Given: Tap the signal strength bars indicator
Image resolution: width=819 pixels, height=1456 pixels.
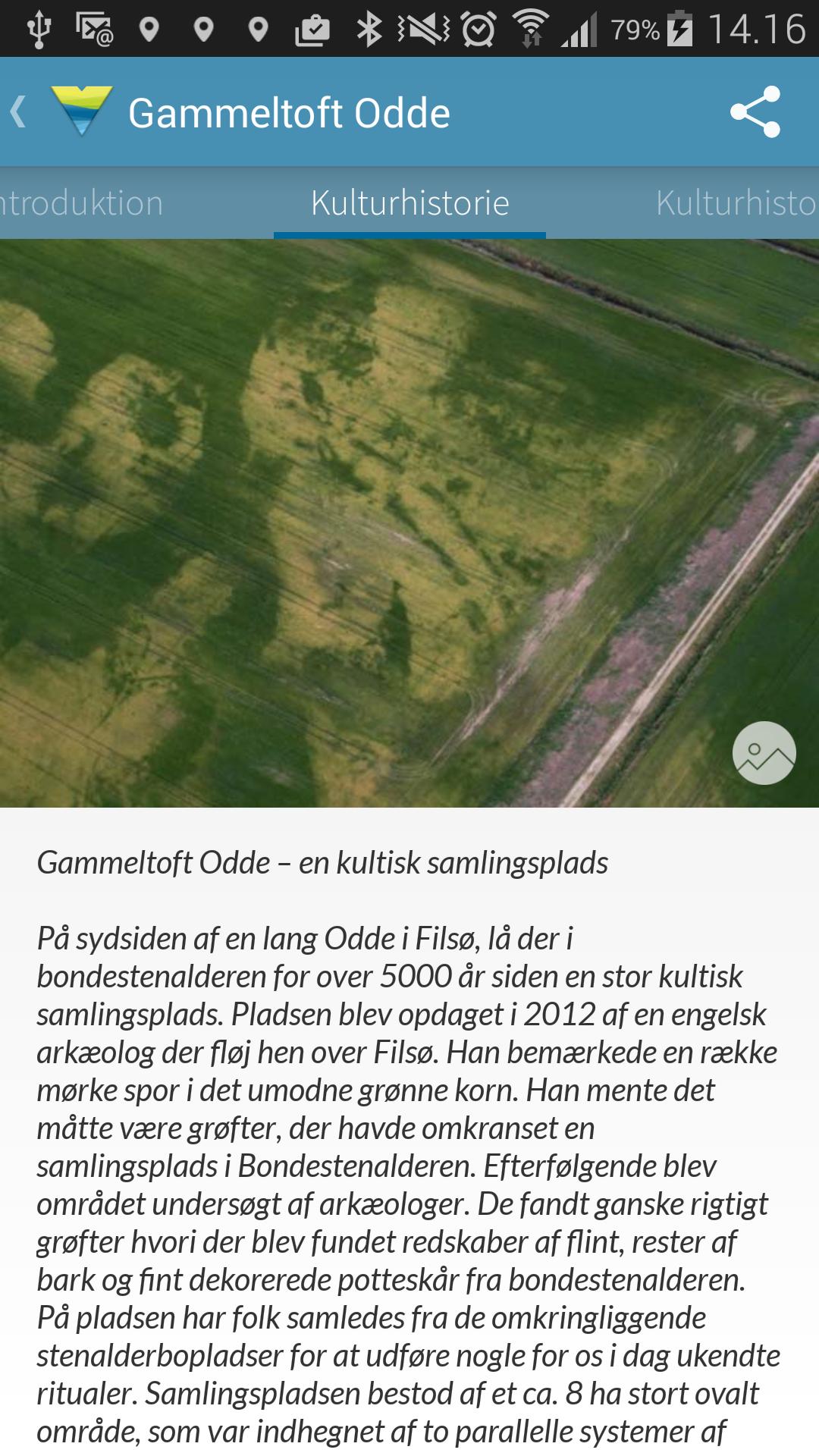Looking at the screenshot, I should (579, 27).
